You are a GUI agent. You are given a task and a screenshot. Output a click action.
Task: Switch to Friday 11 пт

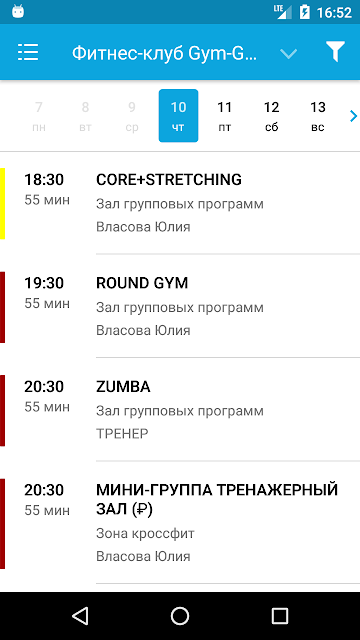coord(224,116)
